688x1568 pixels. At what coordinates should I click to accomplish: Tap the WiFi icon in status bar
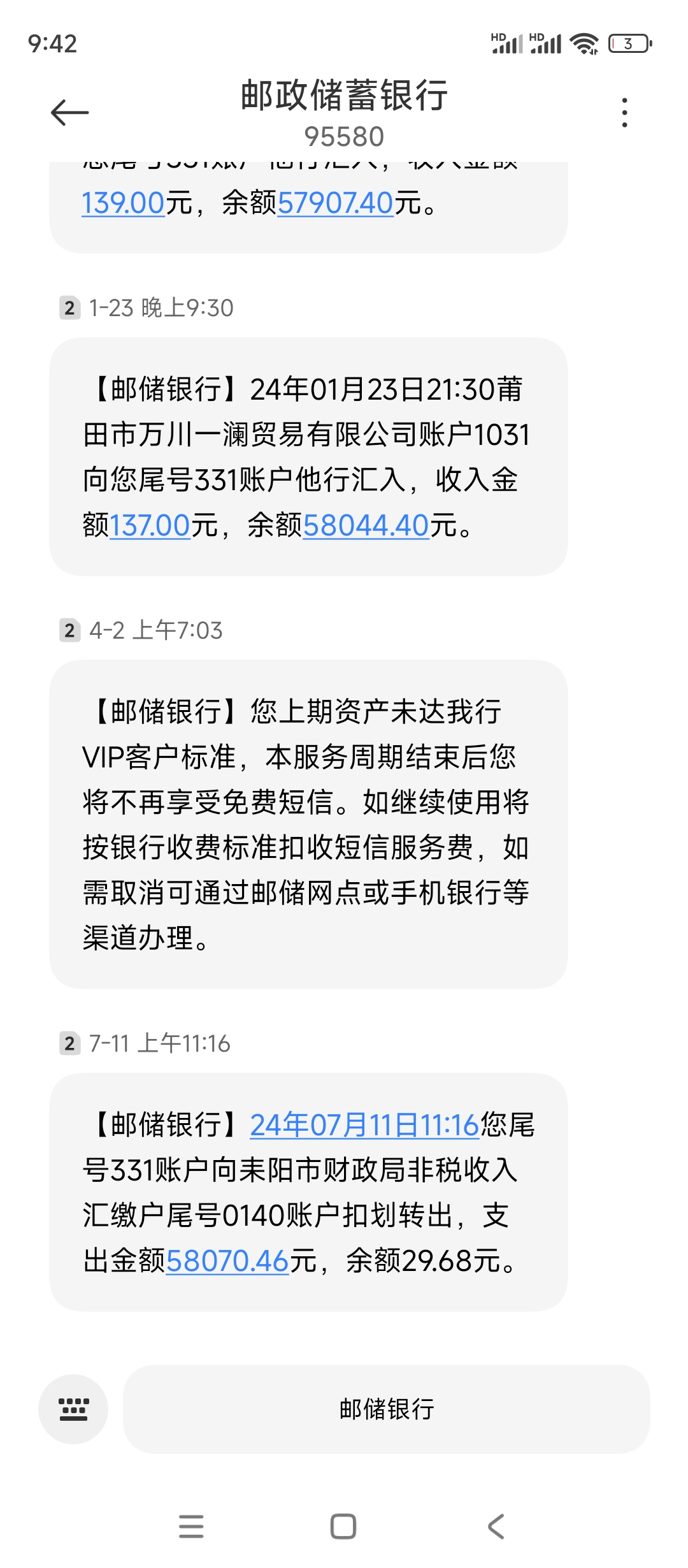point(583,43)
